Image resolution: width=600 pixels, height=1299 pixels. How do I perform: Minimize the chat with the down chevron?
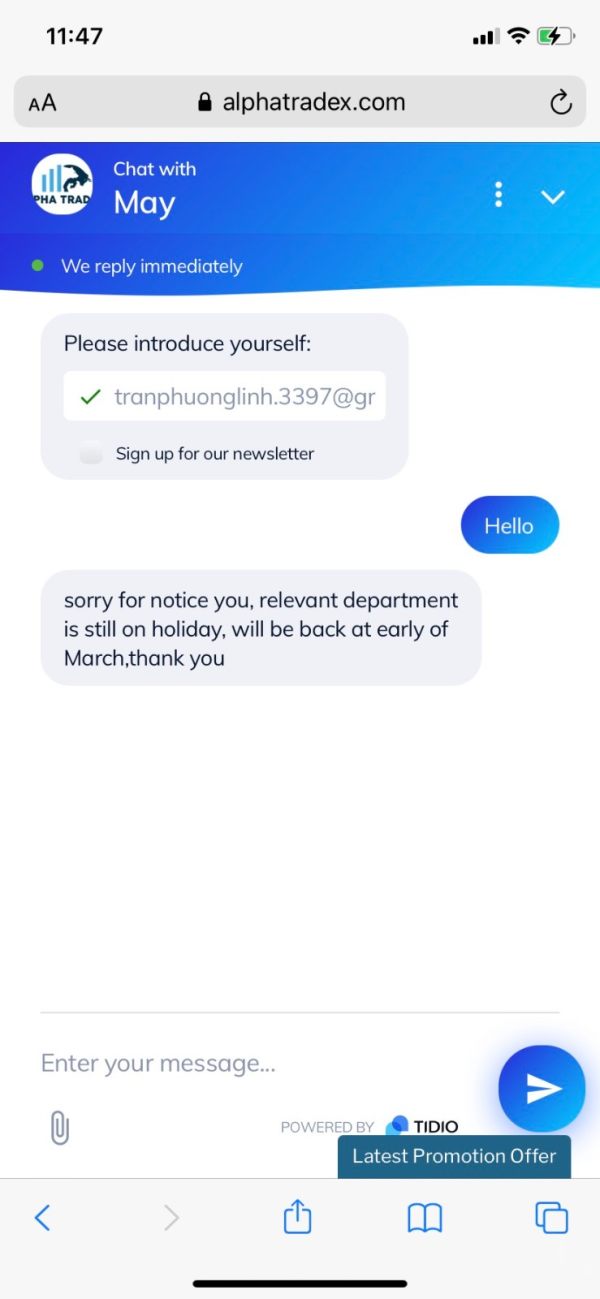[553, 196]
